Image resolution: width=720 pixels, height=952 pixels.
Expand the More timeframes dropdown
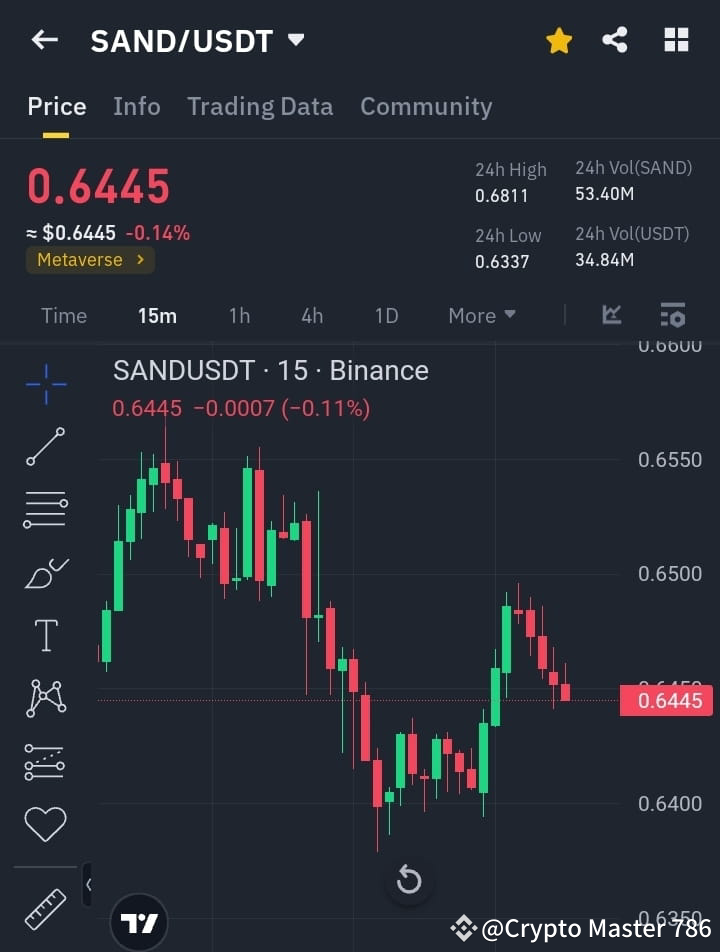click(x=481, y=315)
